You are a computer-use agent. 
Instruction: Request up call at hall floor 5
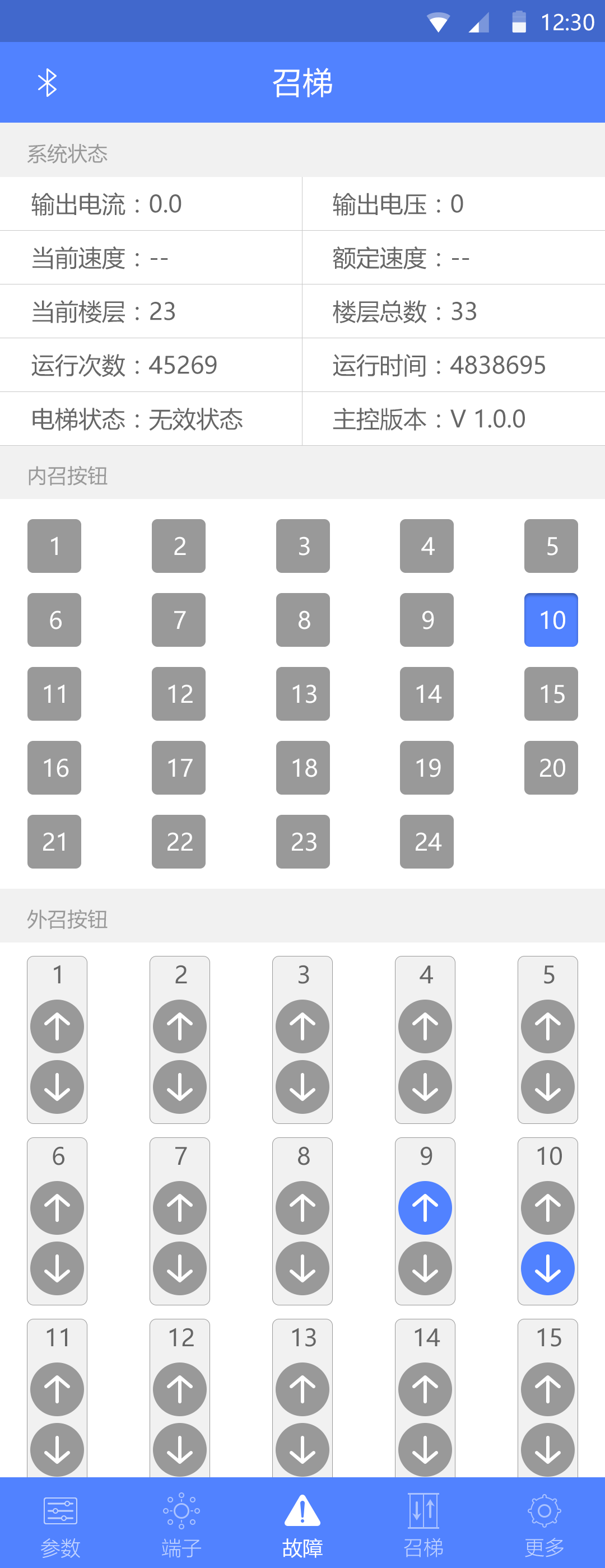(x=548, y=1027)
